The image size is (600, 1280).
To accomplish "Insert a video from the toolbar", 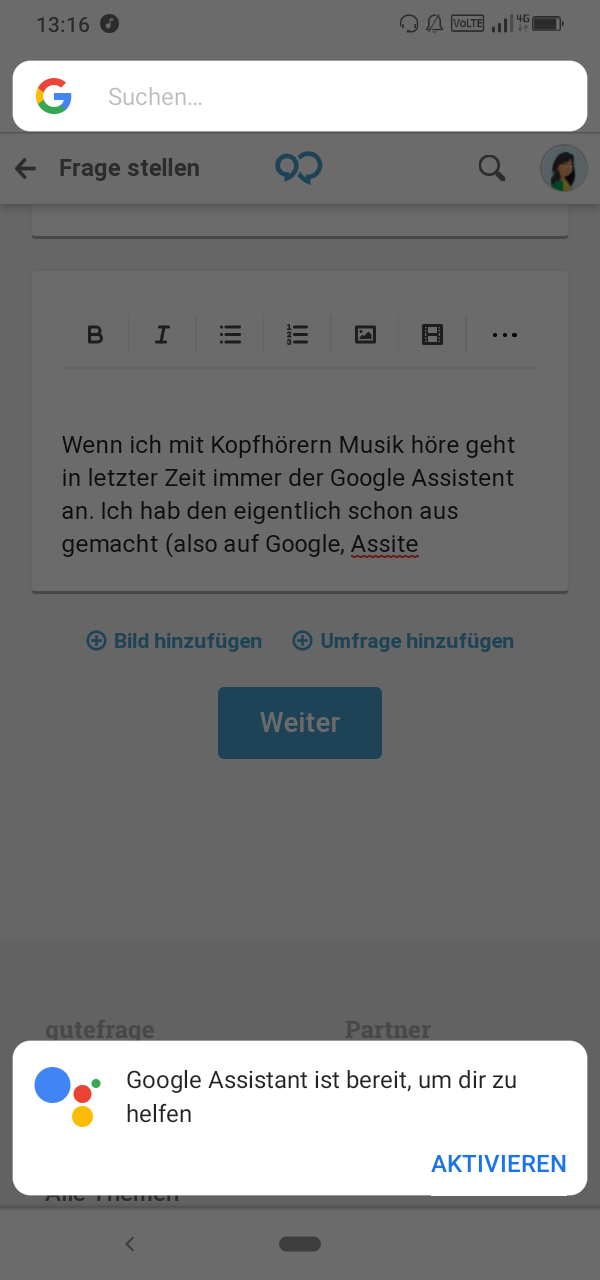I will pos(432,335).
